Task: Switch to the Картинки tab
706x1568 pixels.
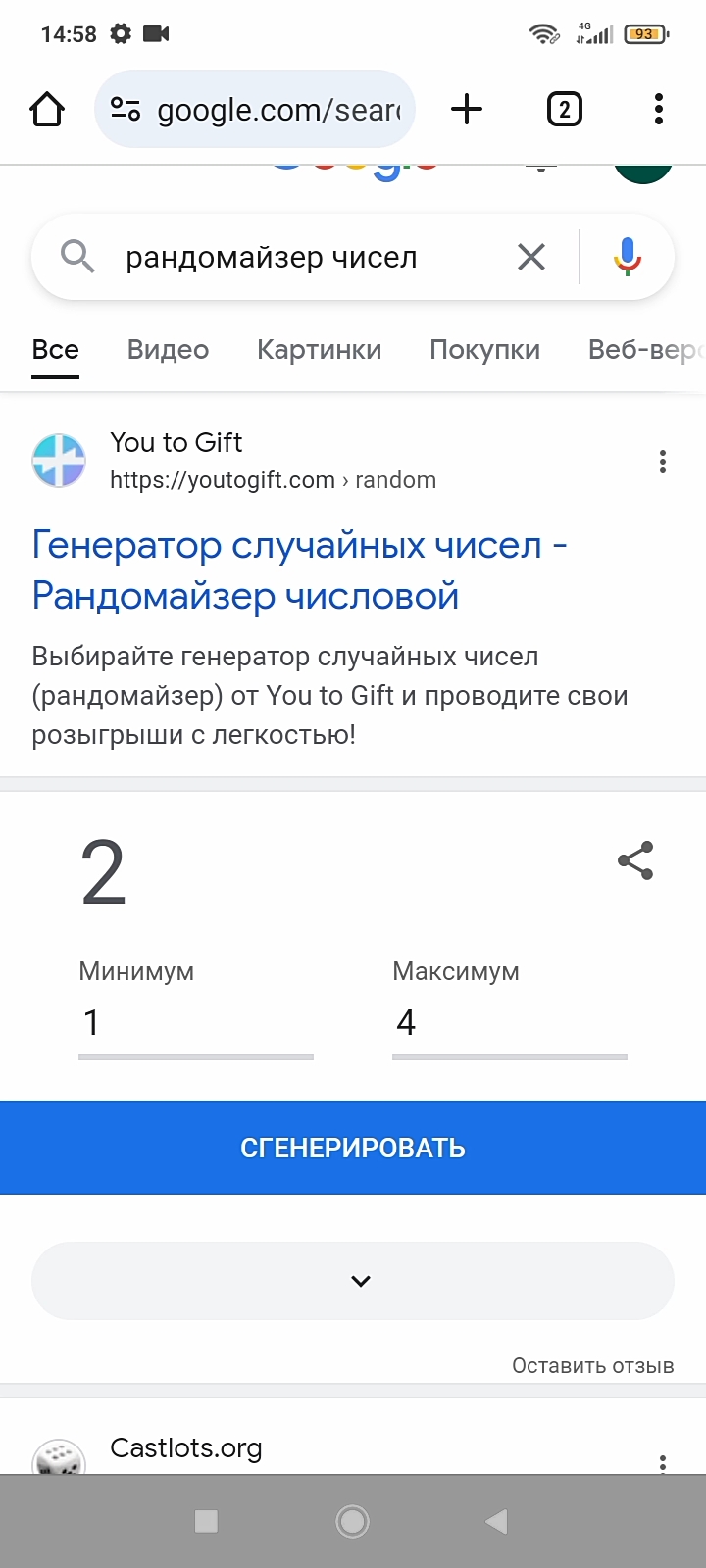Action: pos(319,350)
